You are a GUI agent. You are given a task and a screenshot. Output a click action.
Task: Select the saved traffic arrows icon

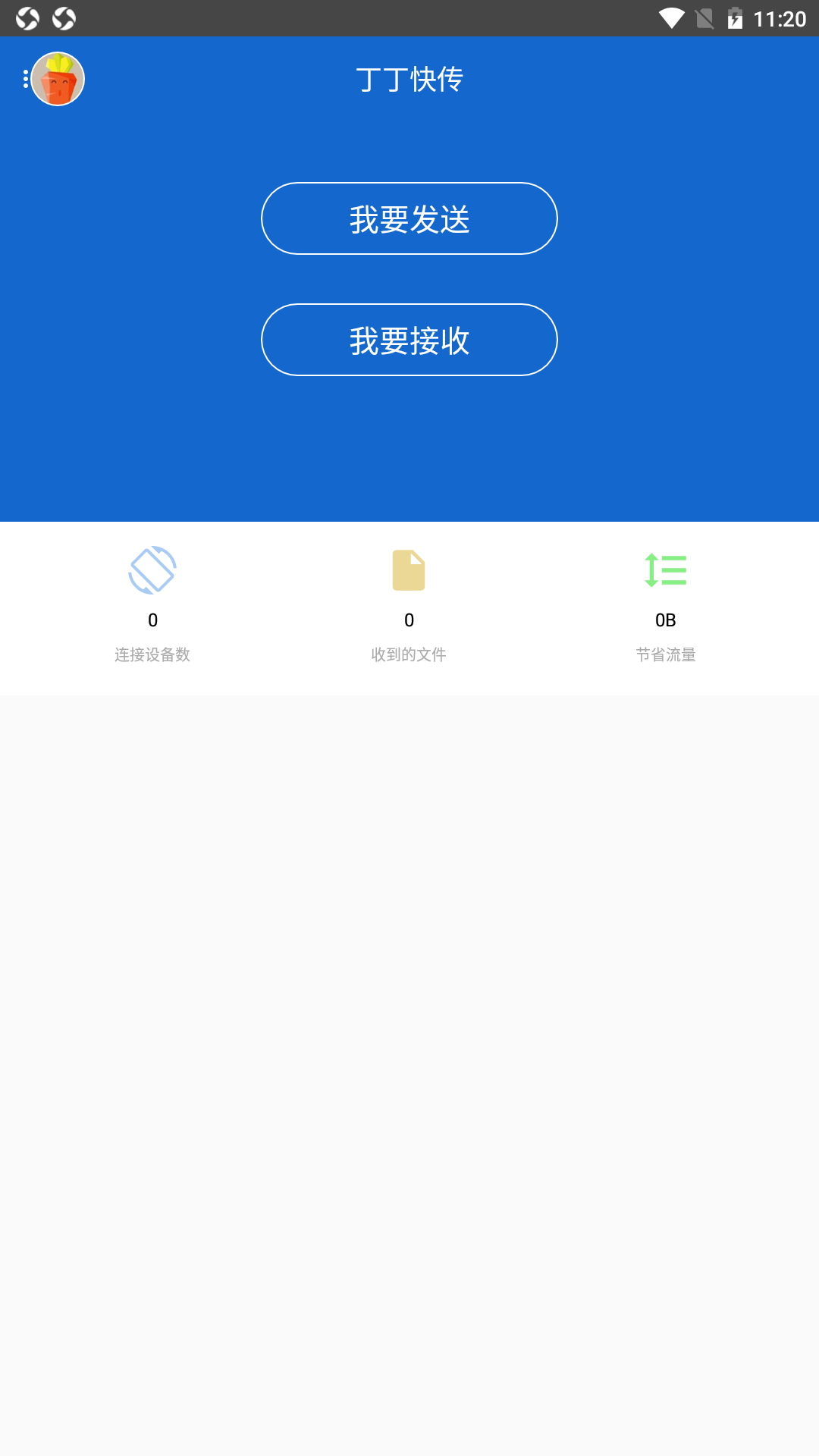click(x=666, y=571)
